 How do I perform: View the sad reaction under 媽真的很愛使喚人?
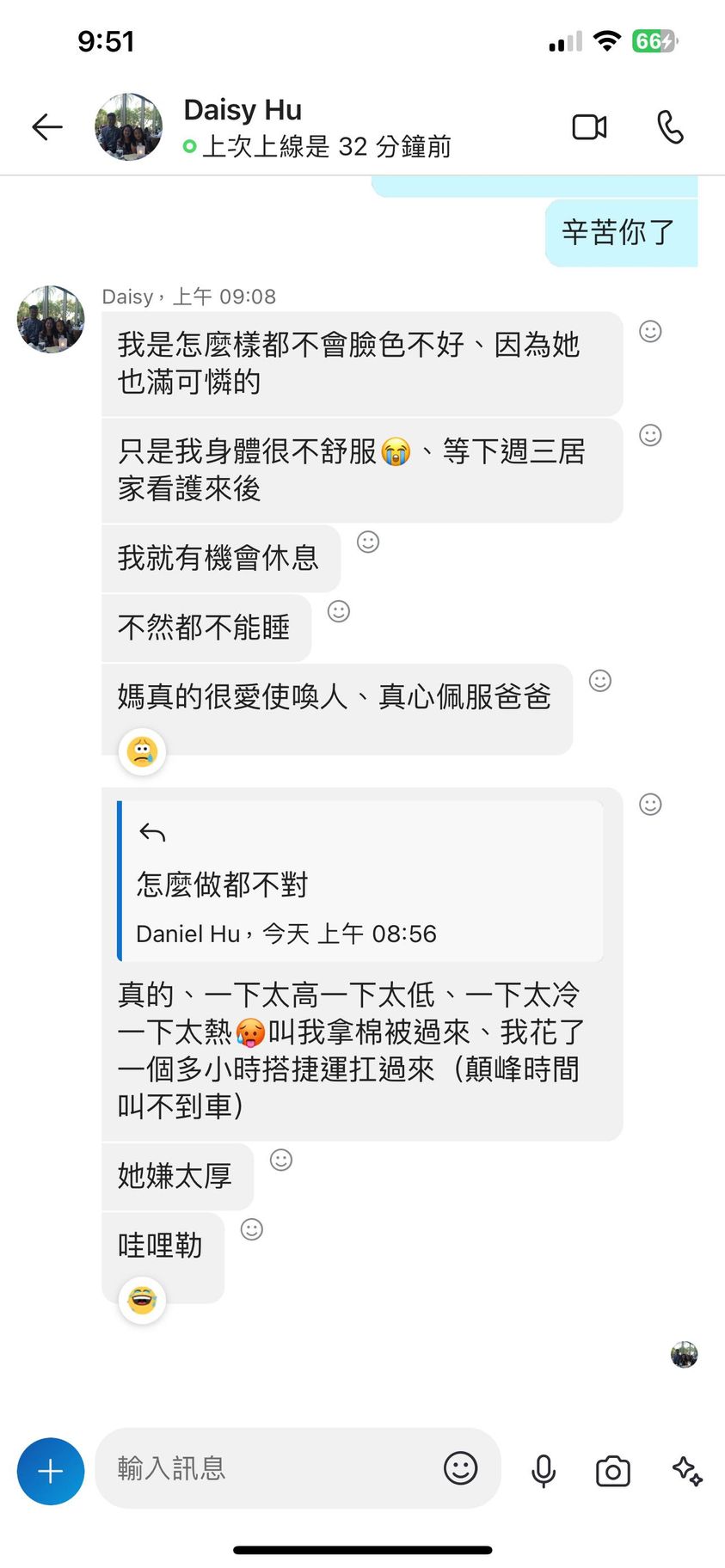tap(142, 752)
